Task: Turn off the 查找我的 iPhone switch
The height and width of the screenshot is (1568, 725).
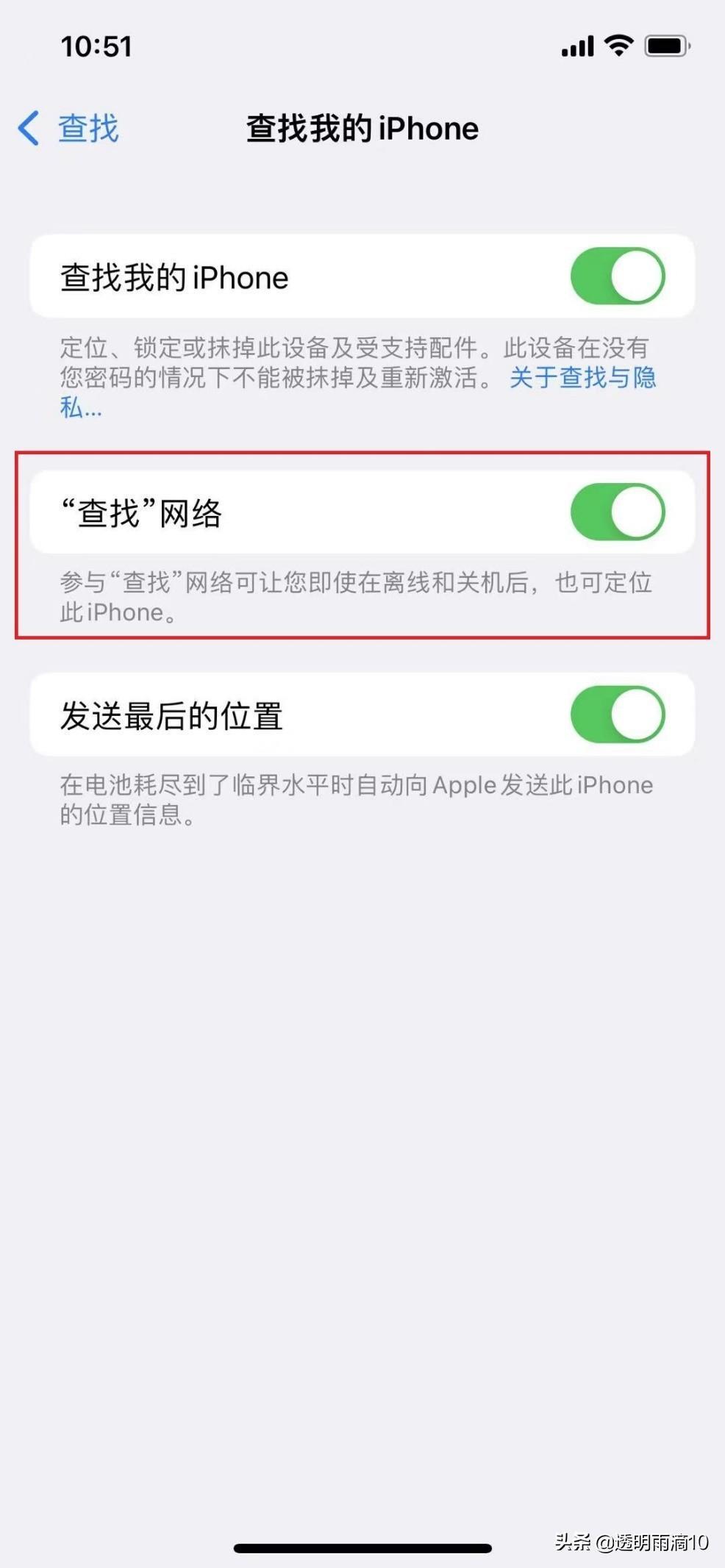Action: pyautogui.click(x=617, y=276)
